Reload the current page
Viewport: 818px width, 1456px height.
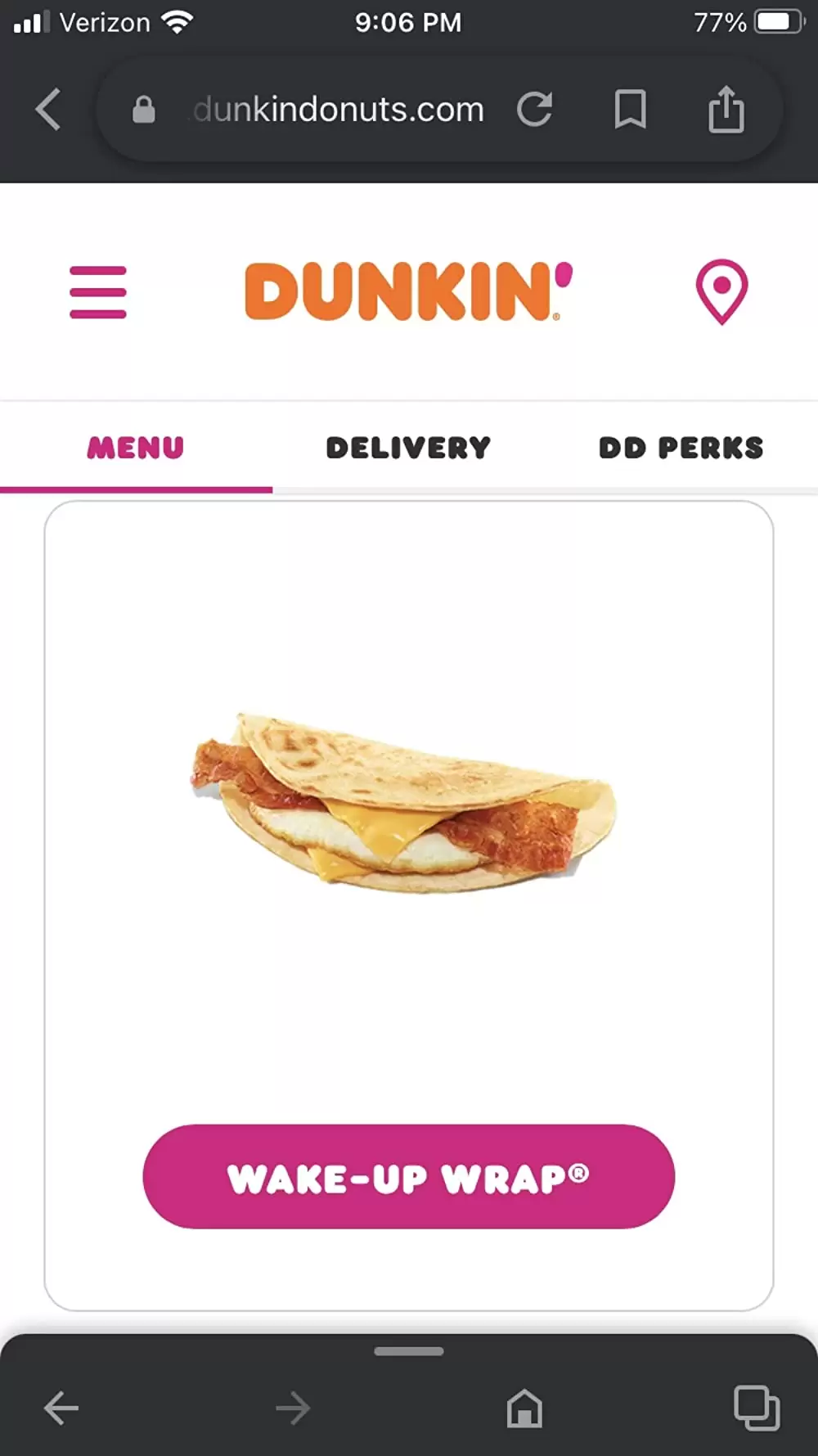pos(535,110)
